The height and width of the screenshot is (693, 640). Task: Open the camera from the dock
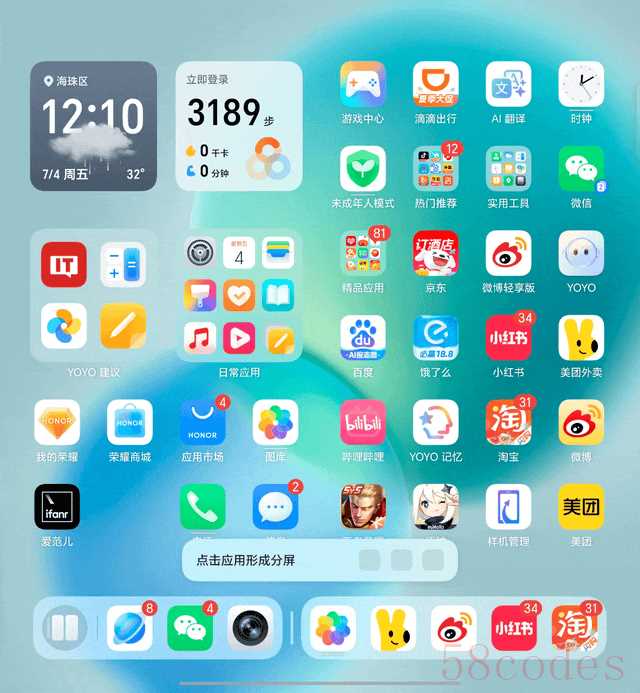[250, 628]
